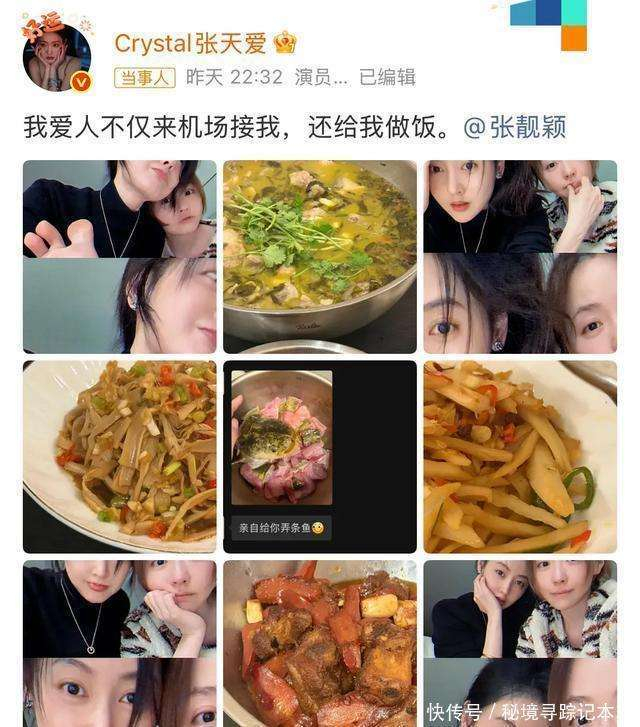This screenshot has width=640, height=727.
Task: Open Crystal张天爱's profile avatar
Action: point(57,57)
